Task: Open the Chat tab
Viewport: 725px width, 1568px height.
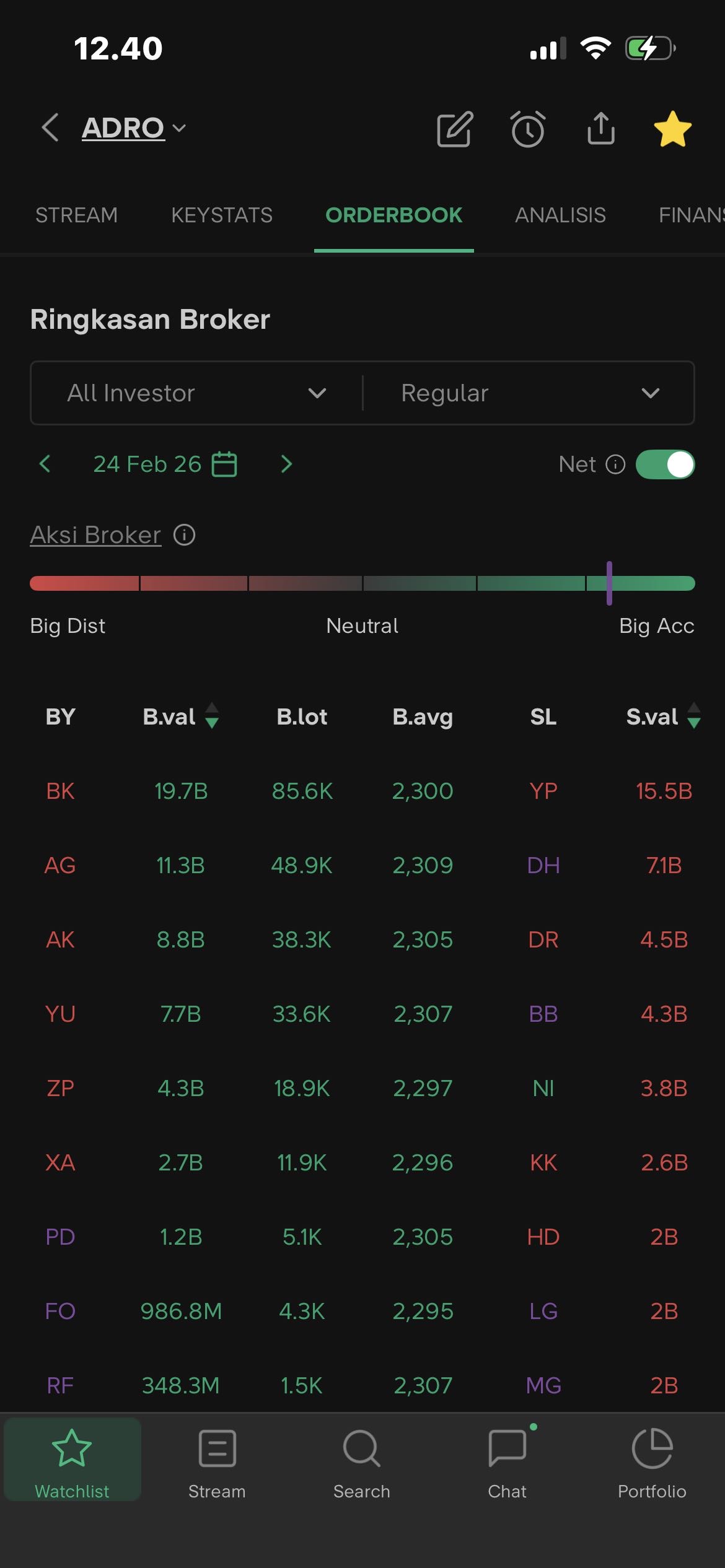Action: [507, 1463]
